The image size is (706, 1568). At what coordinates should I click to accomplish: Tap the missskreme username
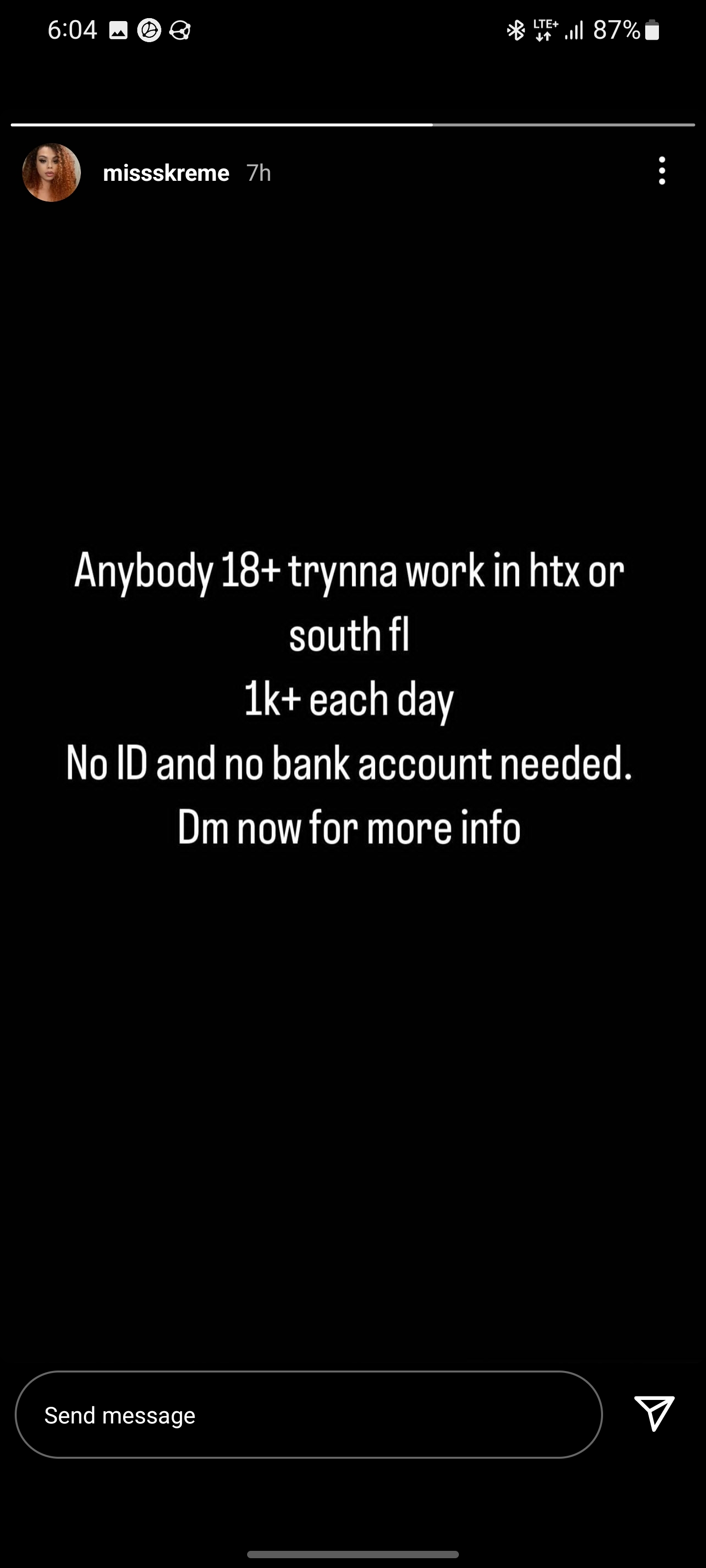(x=166, y=173)
